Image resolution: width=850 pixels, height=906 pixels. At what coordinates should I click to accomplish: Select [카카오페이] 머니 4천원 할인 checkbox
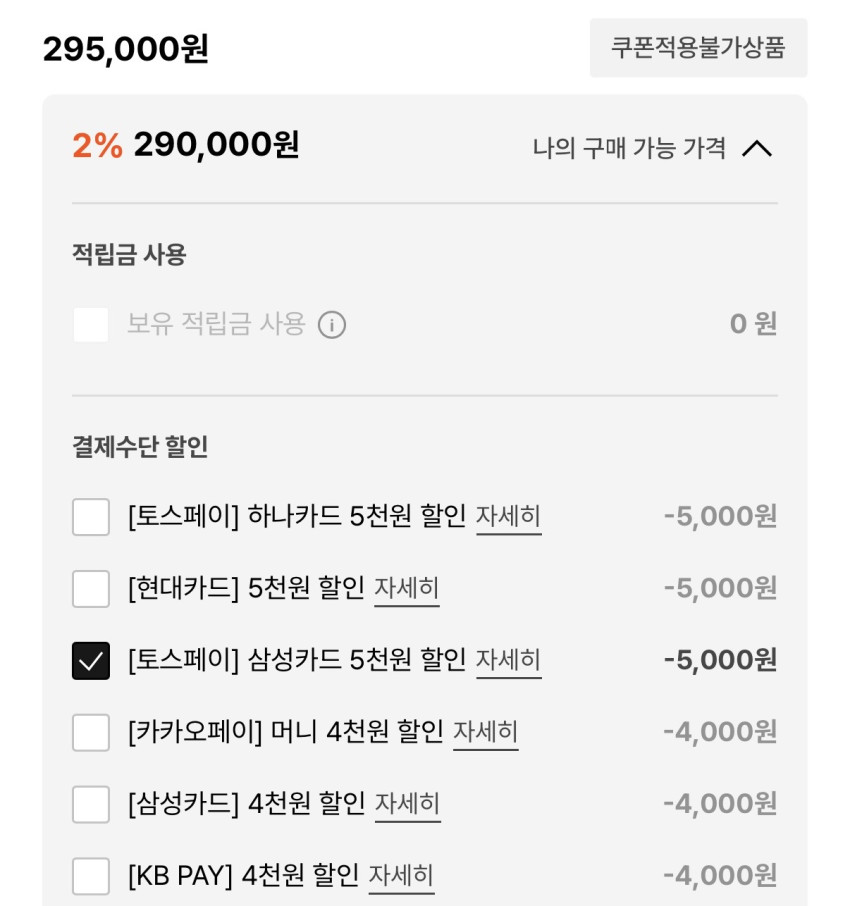pyautogui.click(x=91, y=733)
